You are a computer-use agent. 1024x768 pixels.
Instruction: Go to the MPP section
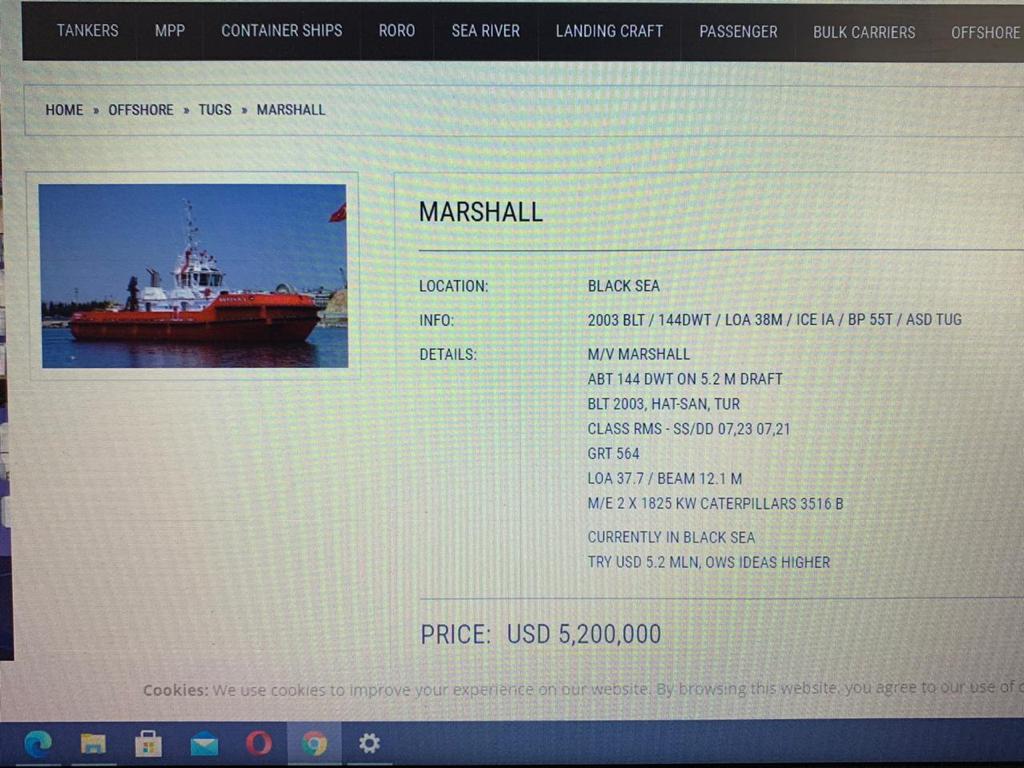click(170, 31)
